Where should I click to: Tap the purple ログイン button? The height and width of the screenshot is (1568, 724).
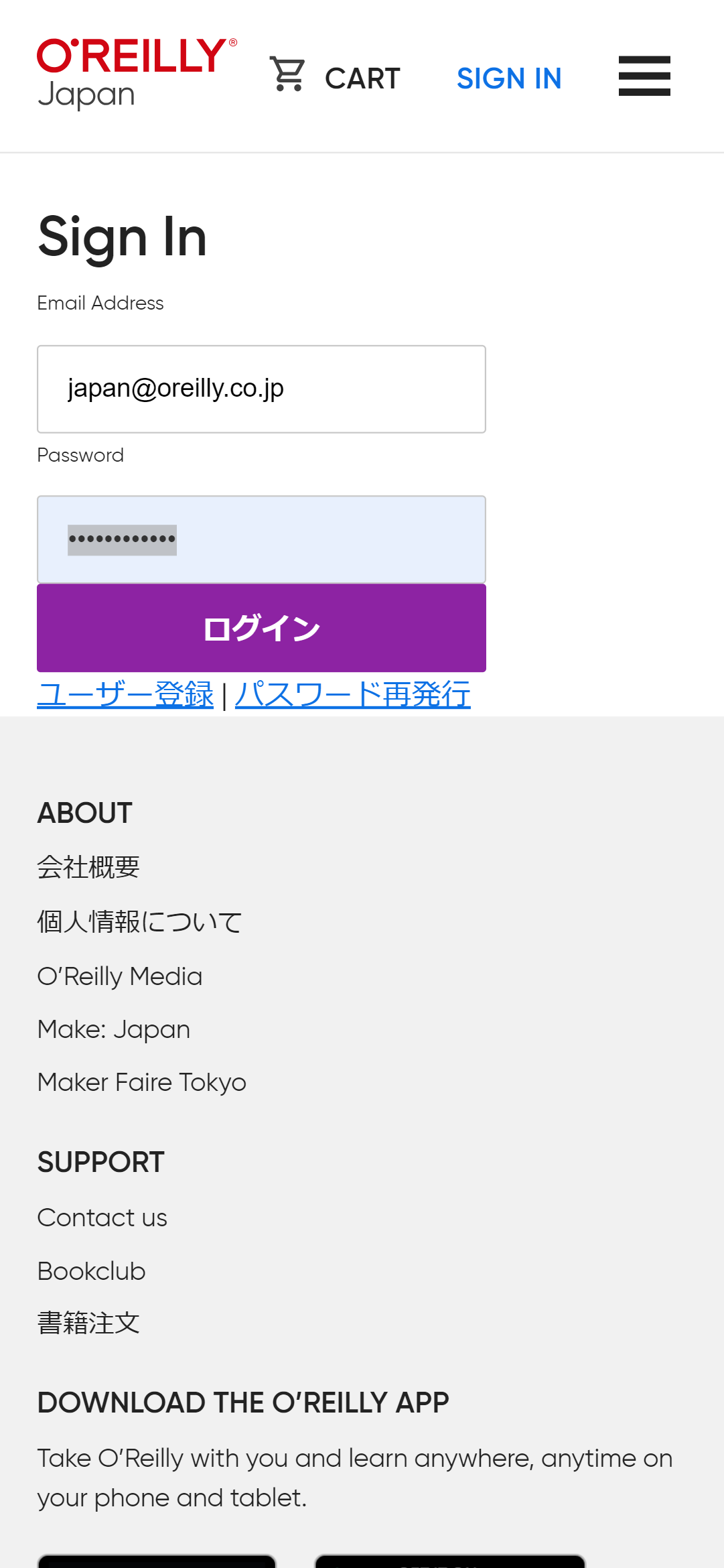(x=261, y=628)
